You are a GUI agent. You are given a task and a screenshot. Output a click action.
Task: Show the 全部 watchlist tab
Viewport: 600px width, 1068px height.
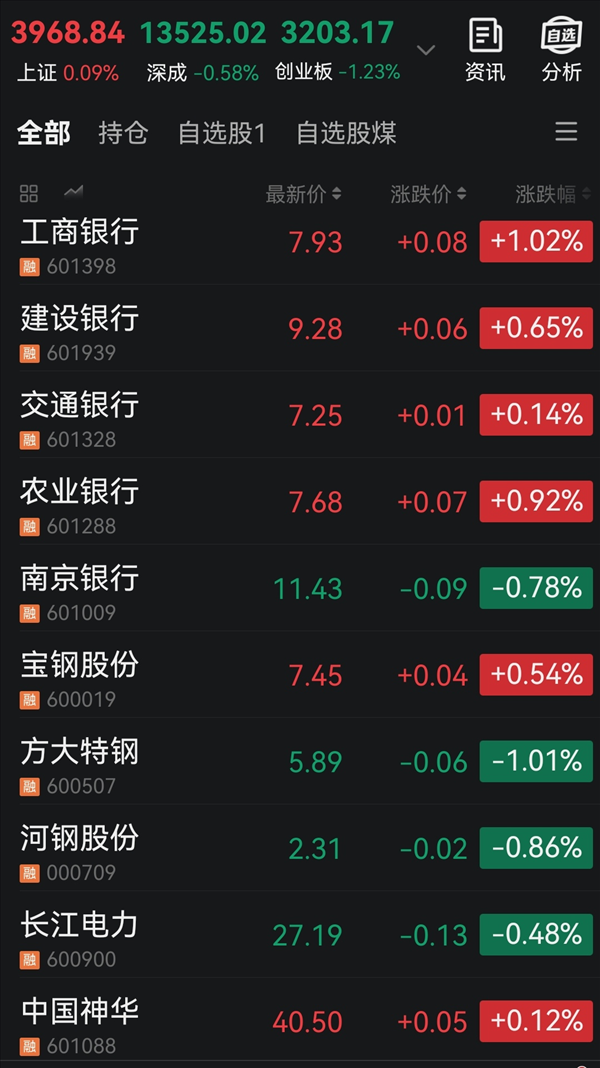(x=44, y=133)
